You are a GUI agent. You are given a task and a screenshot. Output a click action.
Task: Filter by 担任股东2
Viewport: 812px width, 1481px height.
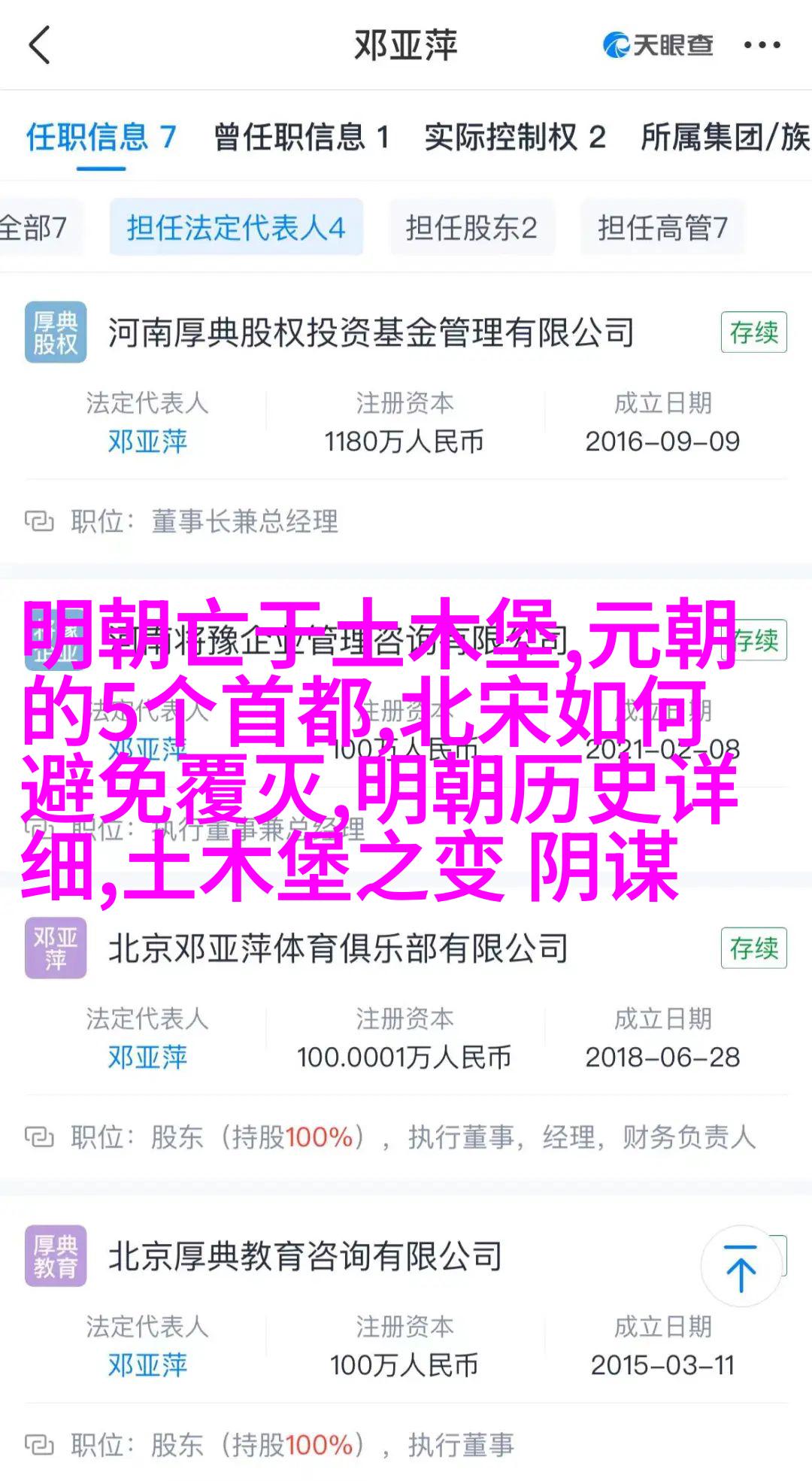tap(471, 227)
